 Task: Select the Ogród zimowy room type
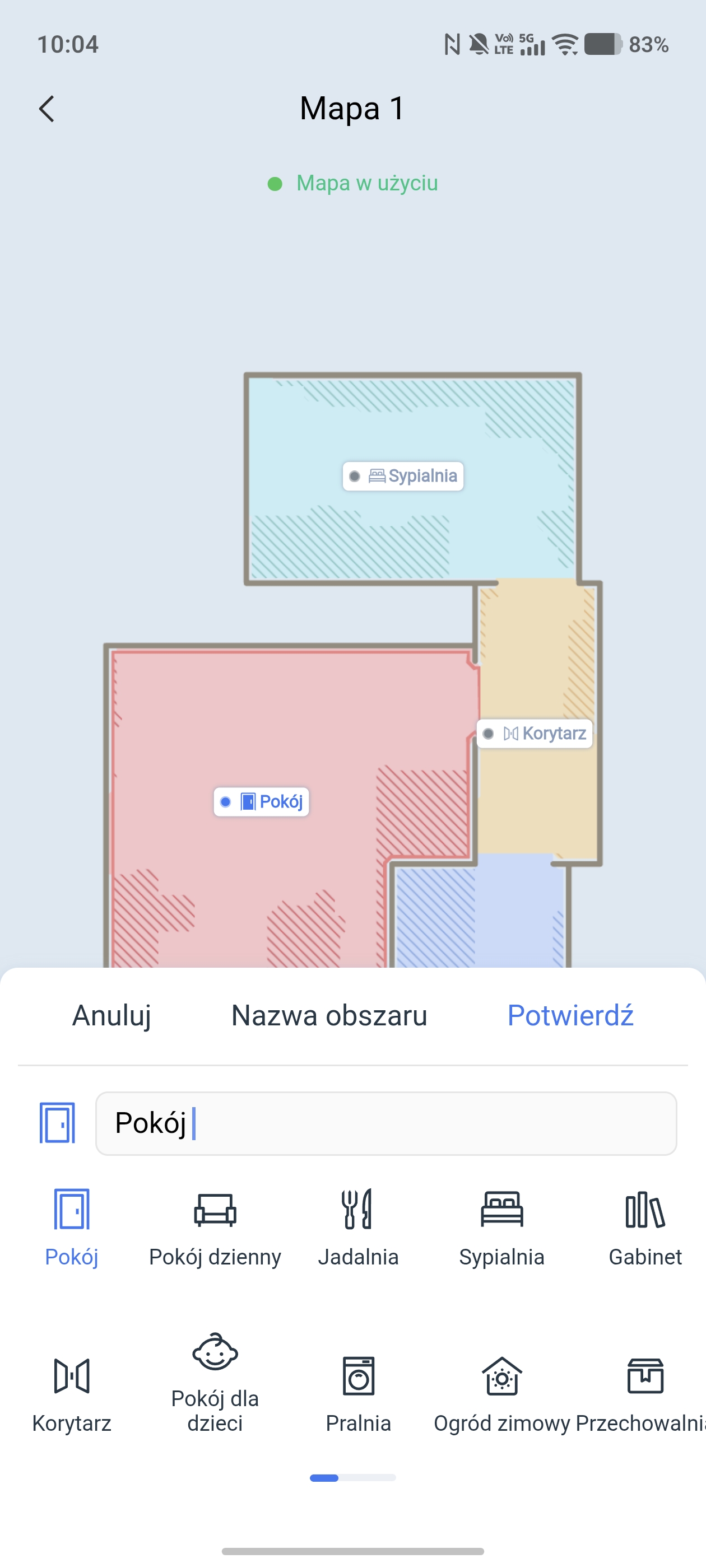click(501, 1393)
